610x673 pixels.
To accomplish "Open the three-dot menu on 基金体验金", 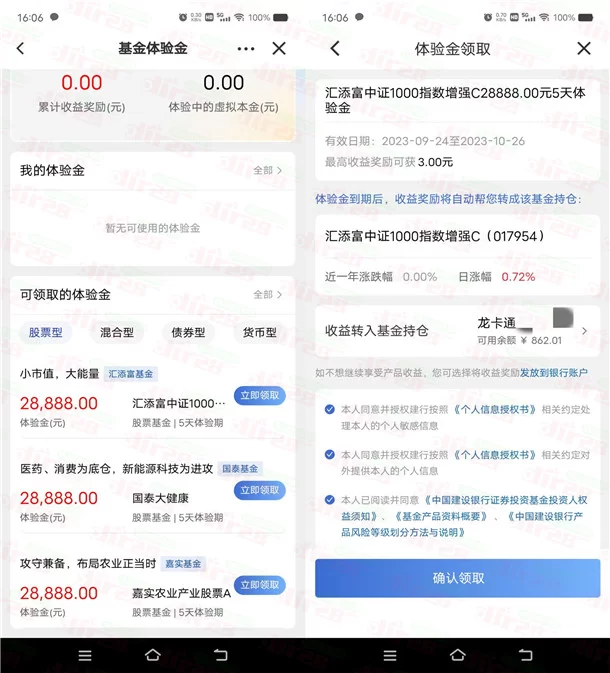I will (x=246, y=48).
